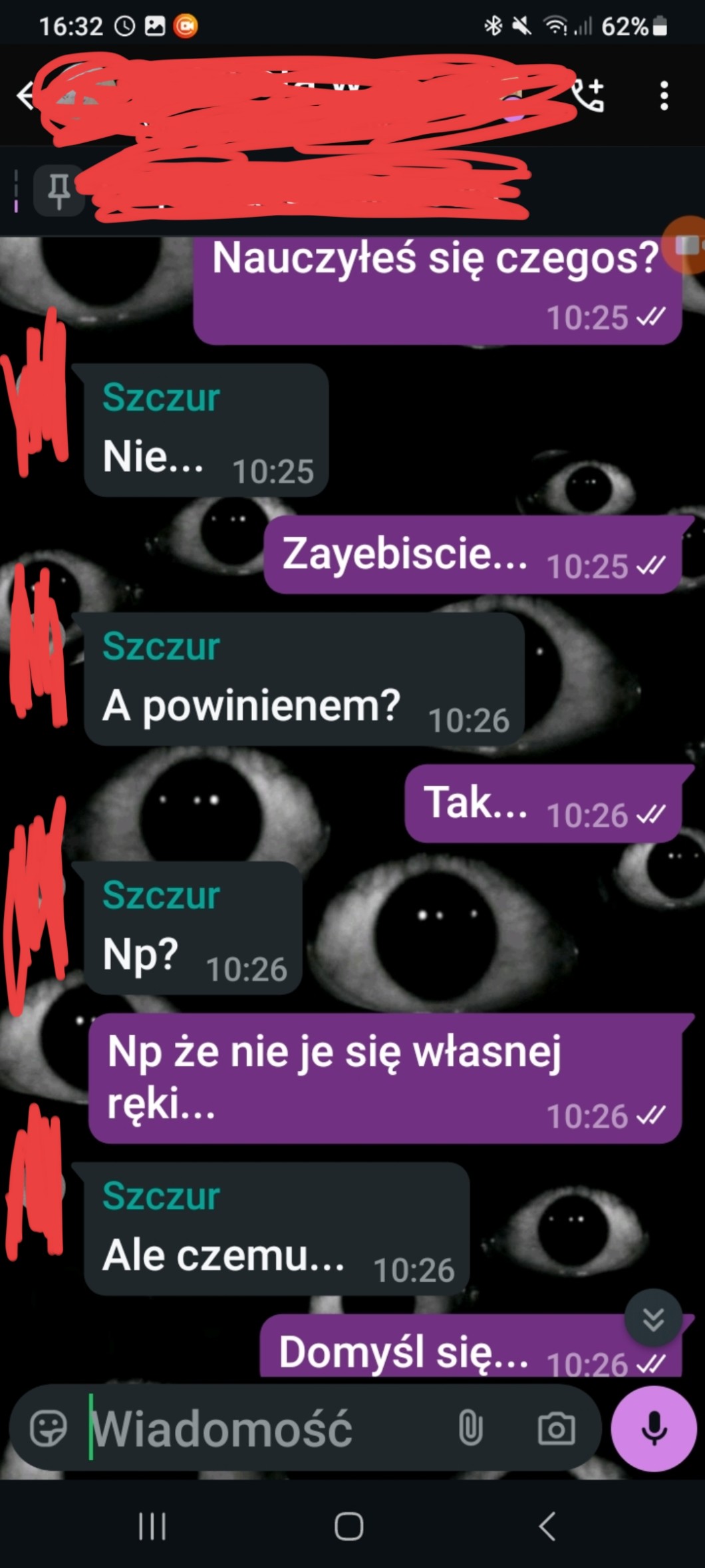
Task: Record a voice message with microphone
Action: point(654,1428)
